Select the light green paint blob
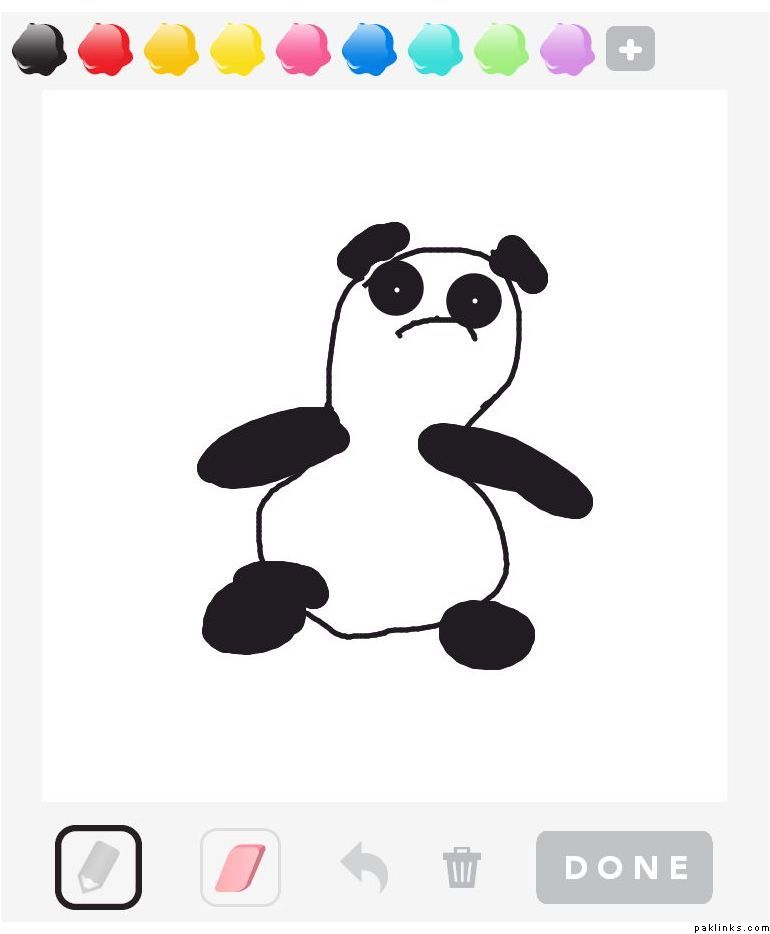 pos(501,49)
